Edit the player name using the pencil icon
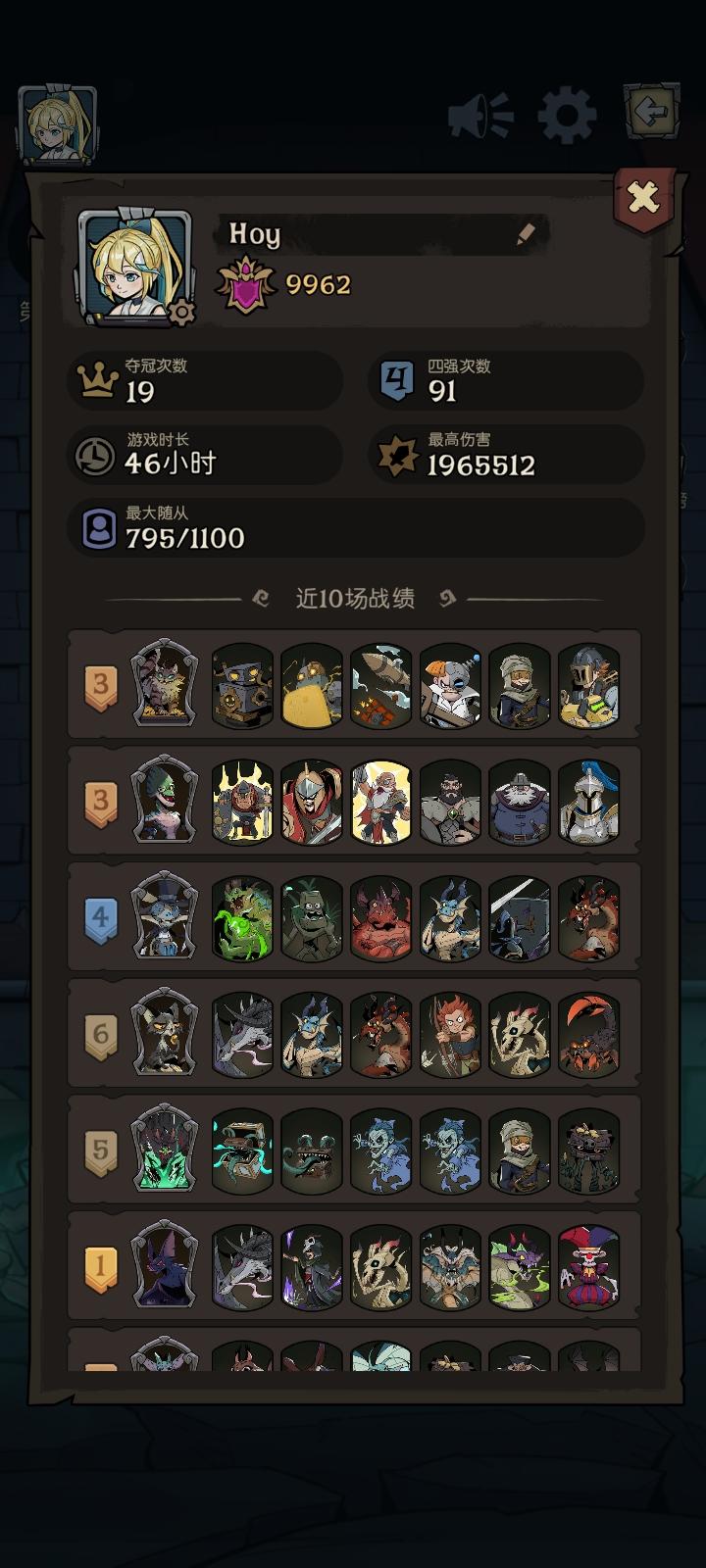This screenshot has width=706, height=1568. coord(526,233)
